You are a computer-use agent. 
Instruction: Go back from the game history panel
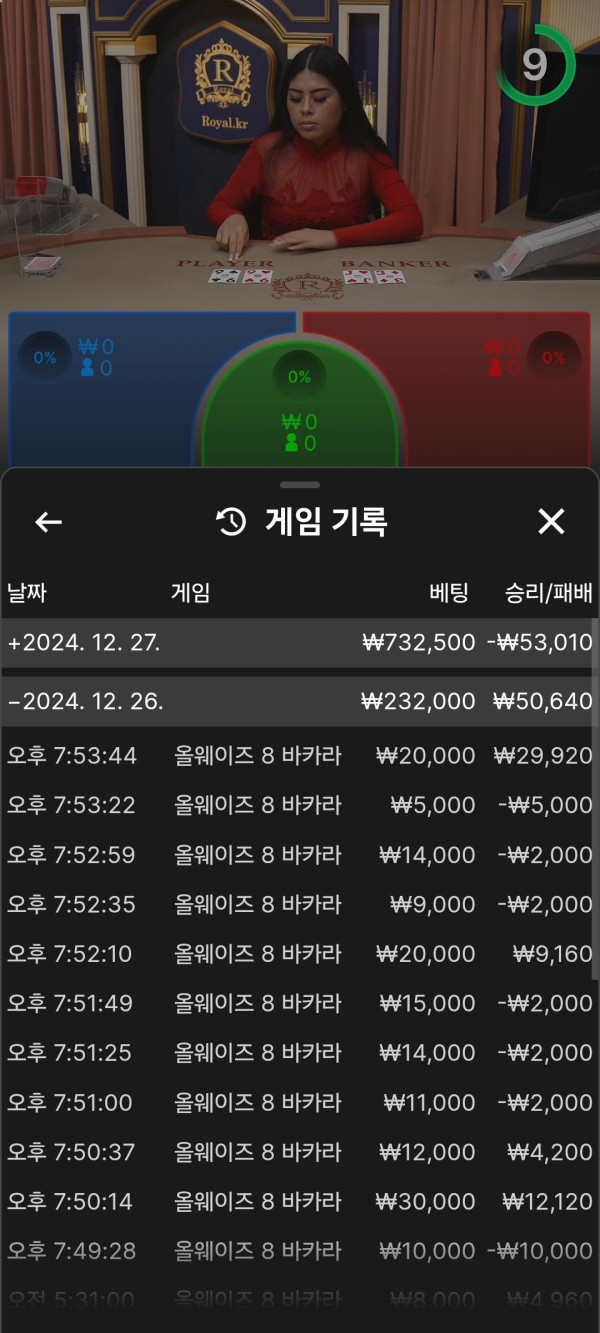pyautogui.click(x=48, y=522)
